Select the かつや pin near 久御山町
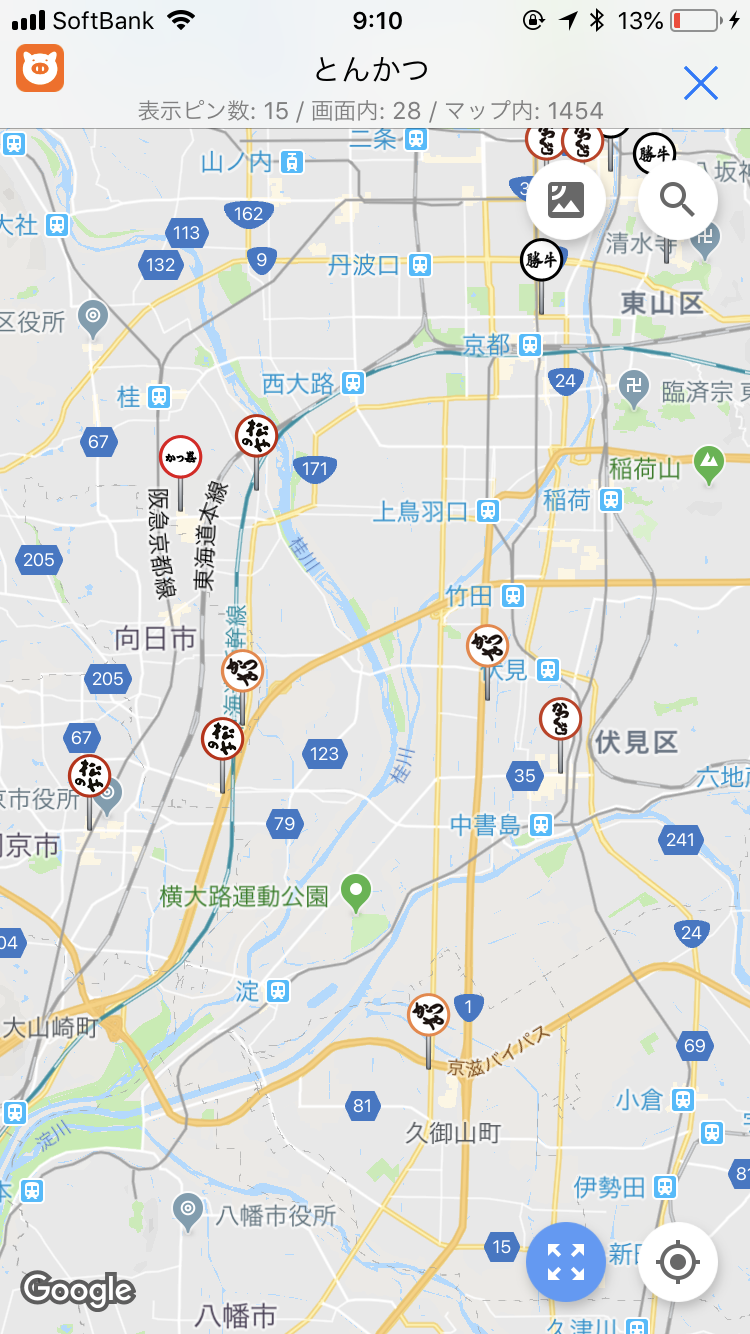750x1334 pixels. point(428,1015)
